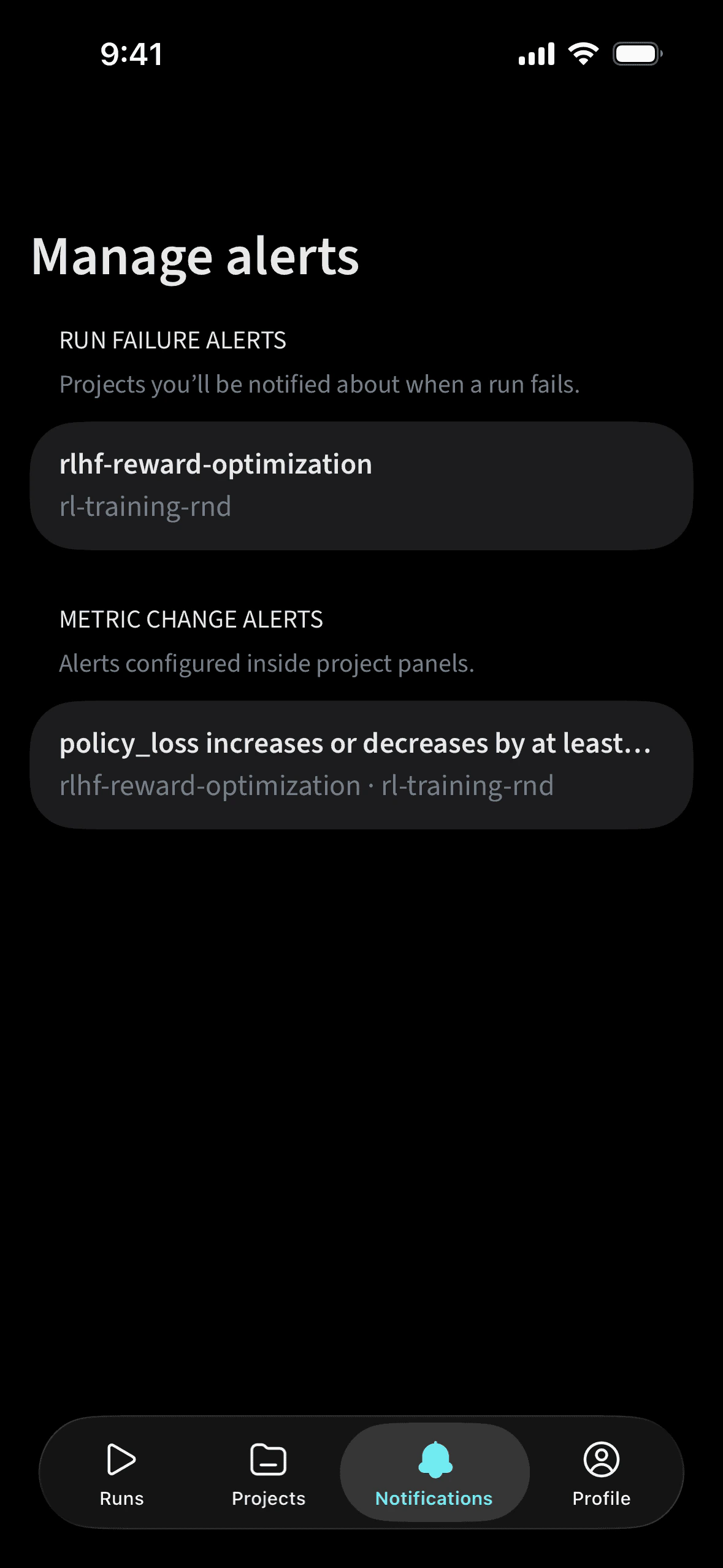Click the cellular signal bars
The image size is (723, 1568).
coord(537,55)
